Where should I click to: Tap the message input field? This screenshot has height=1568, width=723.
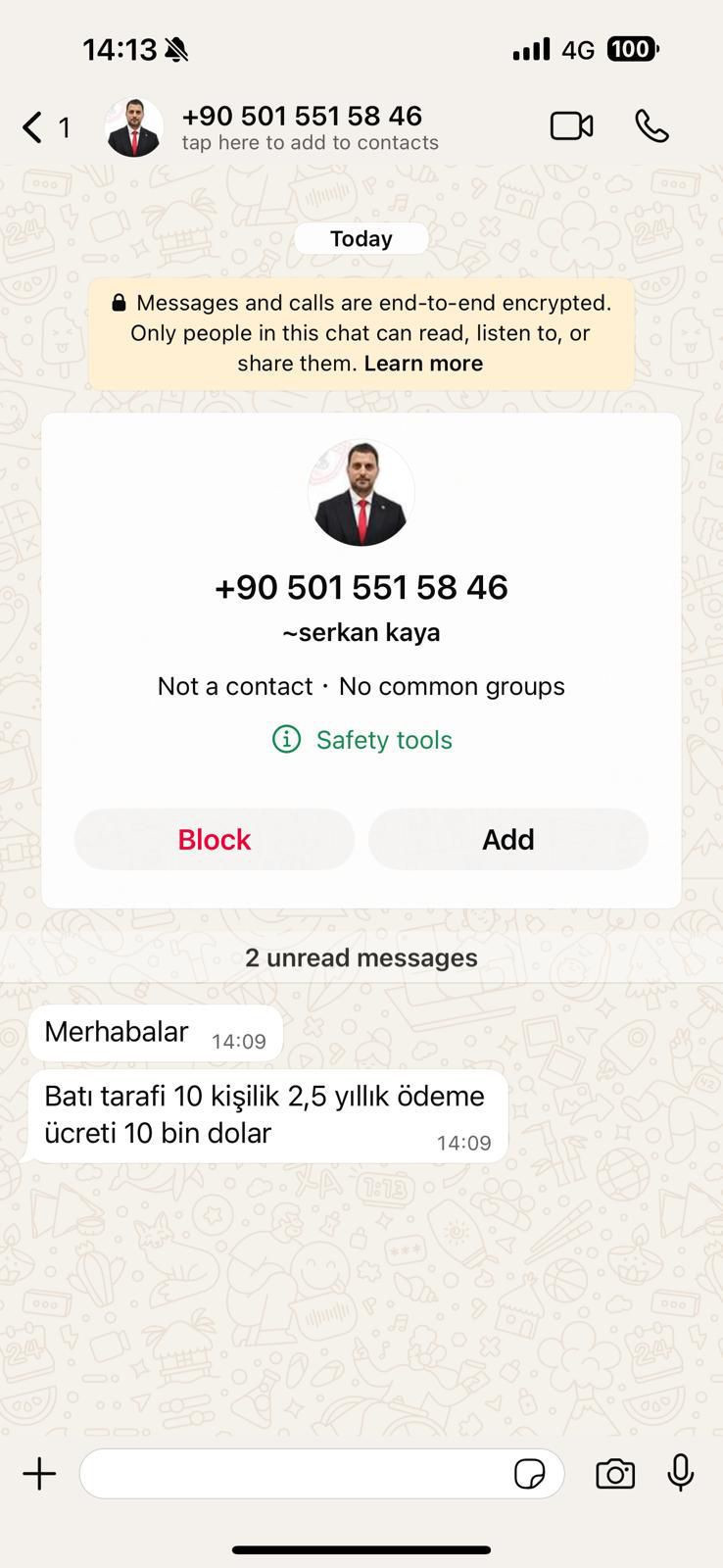(x=294, y=1473)
